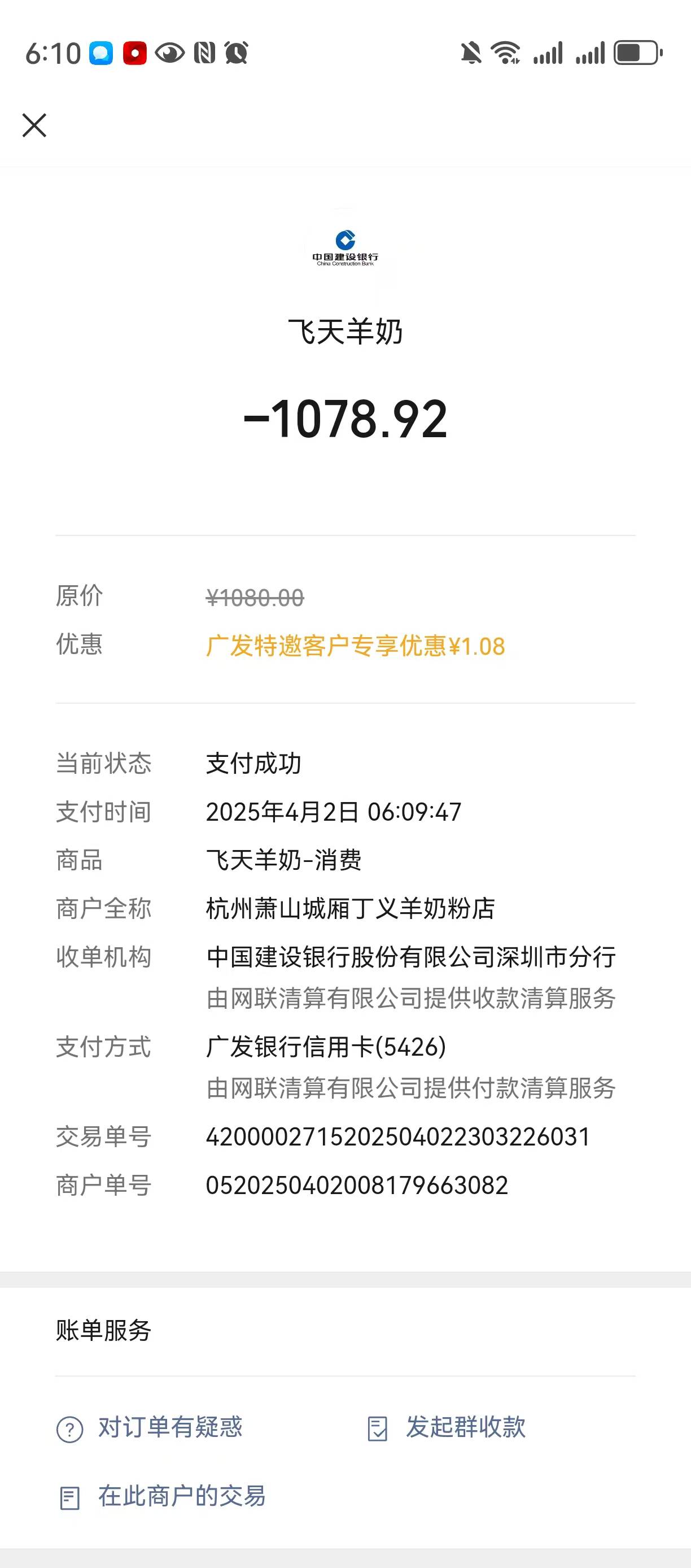Close the payment details page
This screenshot has height=1568, width=691.
click(x=34, y=125)
